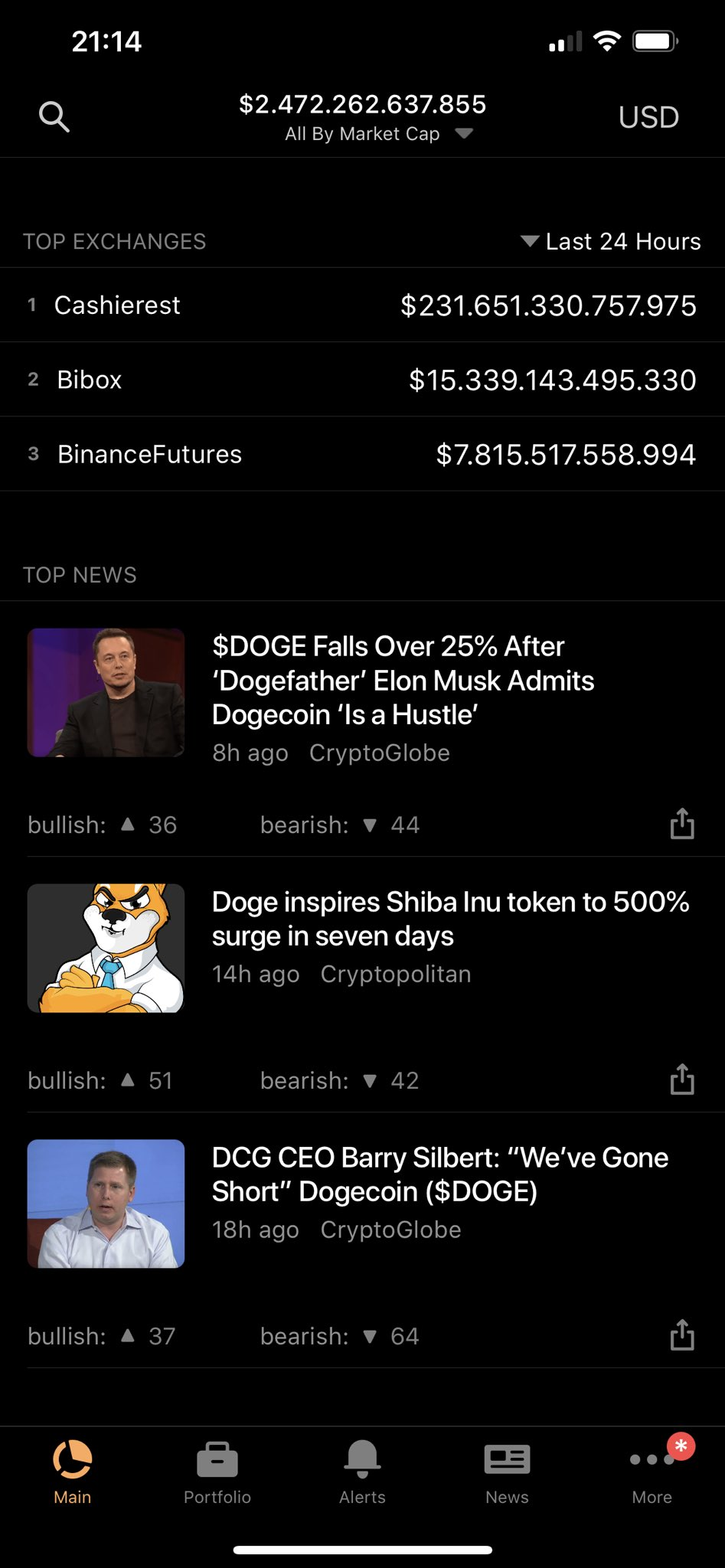The width and height of the screenshot is (725, 1568).
Task: Open the Bibox exchange row
Action: pyautogui.click(x=362, y=380)
